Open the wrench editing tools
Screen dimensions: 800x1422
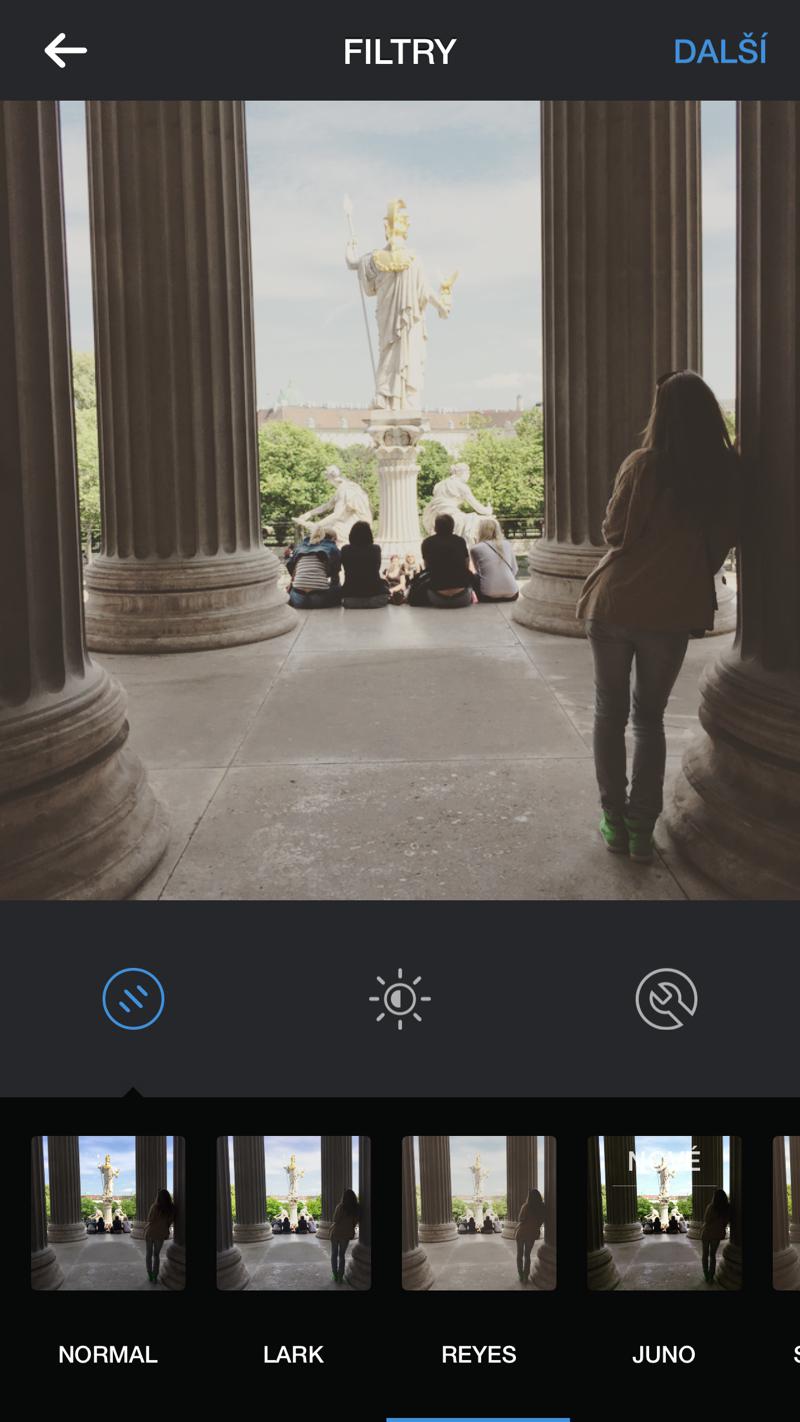coord(666,998)
